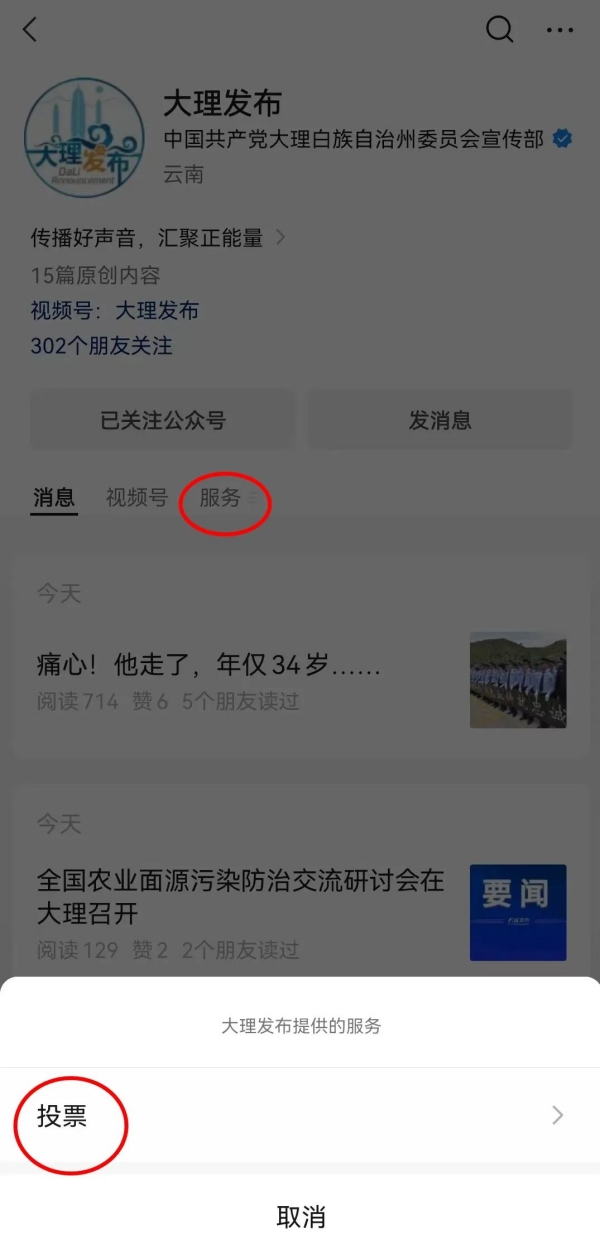The width and height of the screenshot is (600, 1234).
Task: Go back with the top-left arrow
Action: (30, 30)
